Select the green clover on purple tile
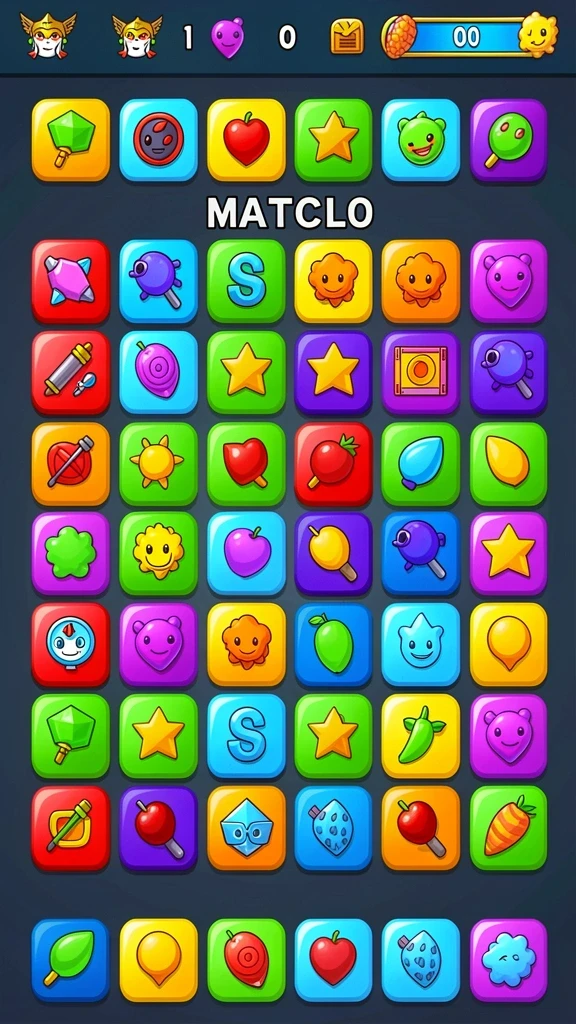This screenshot has height=1024, width=576. pyautogui.click(x=71, y=554)
